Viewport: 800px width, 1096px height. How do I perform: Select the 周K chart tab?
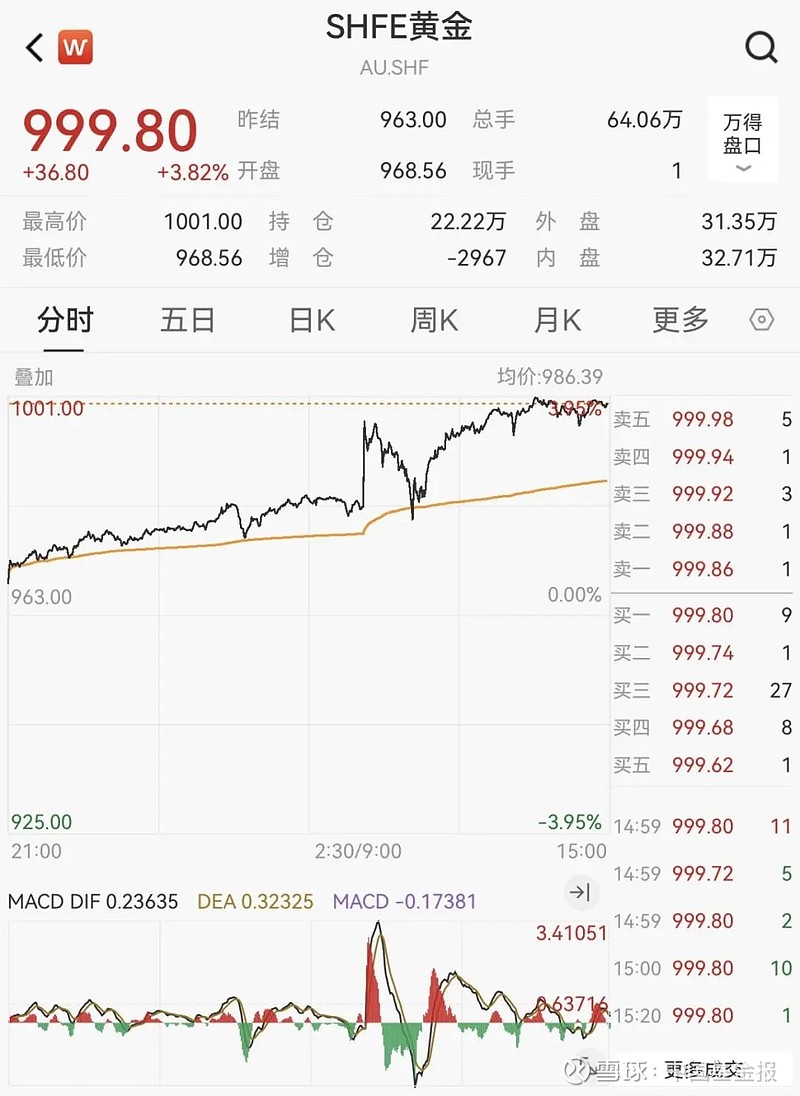point(434,320)
